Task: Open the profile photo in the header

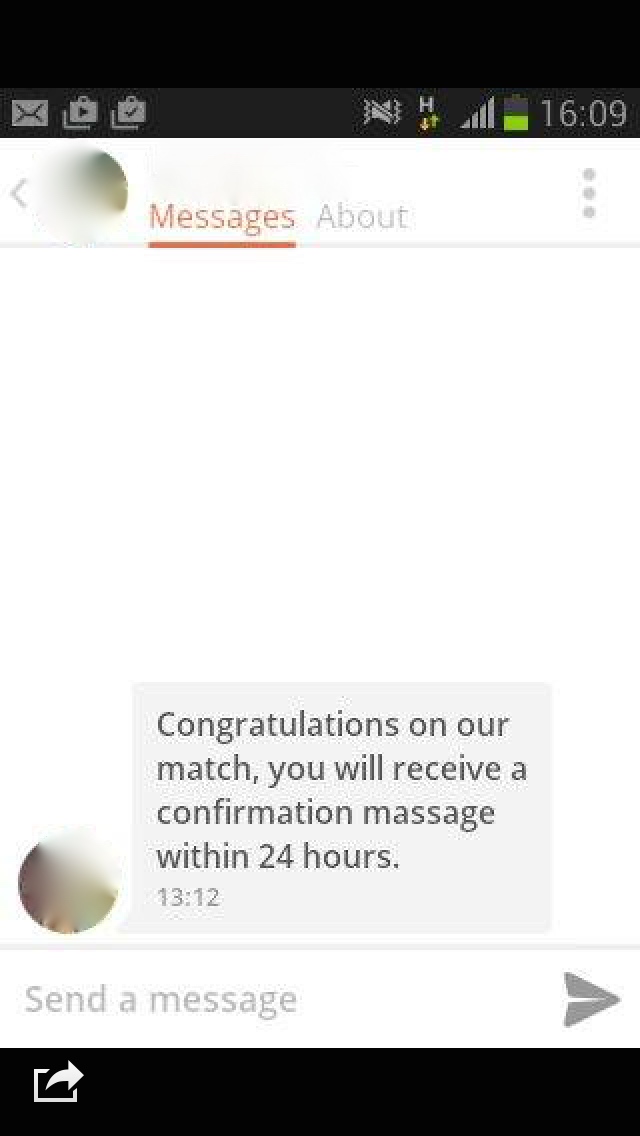Action: tap(82, 193)
